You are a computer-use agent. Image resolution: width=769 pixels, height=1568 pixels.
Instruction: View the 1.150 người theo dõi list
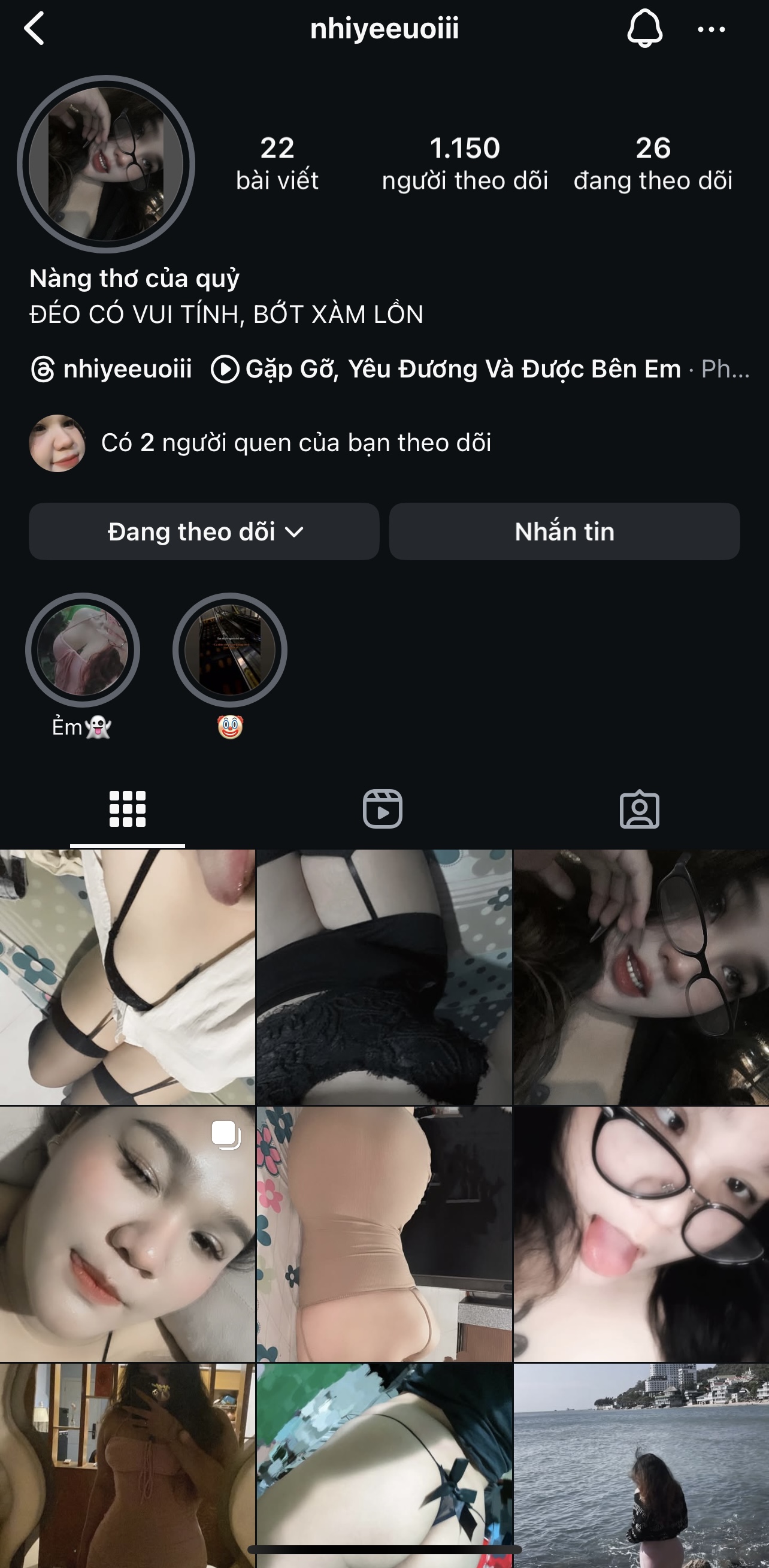(x=464, y=163)
